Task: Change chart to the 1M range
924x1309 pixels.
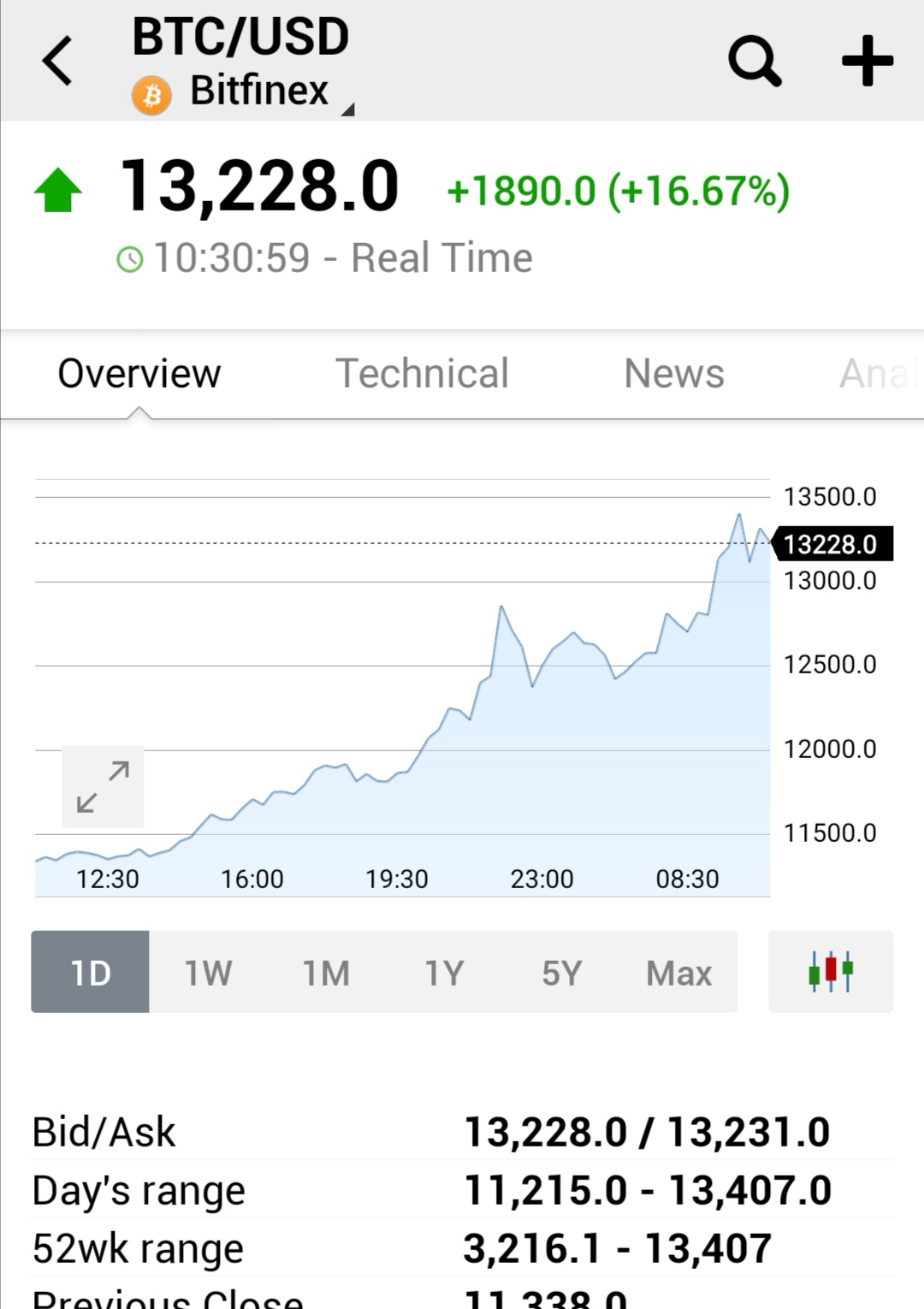Action: [326, 972]
